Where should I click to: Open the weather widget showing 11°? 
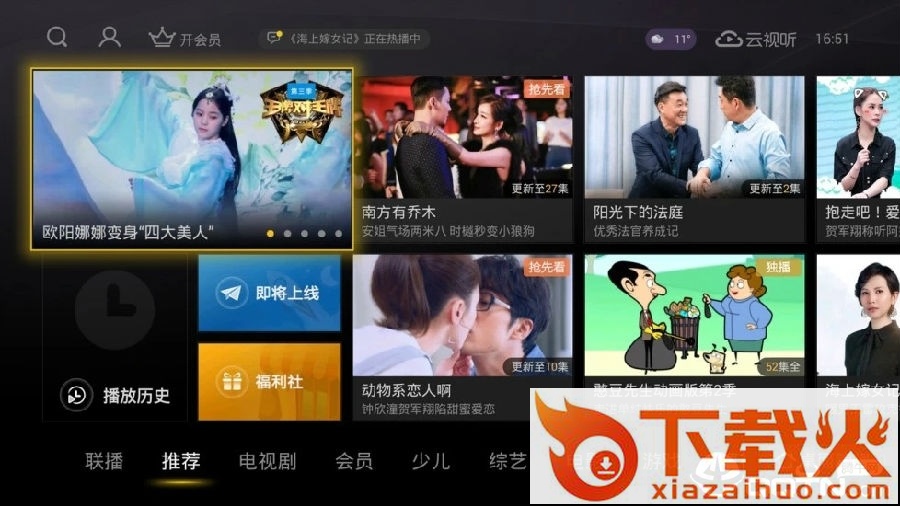tap(671, 39)
